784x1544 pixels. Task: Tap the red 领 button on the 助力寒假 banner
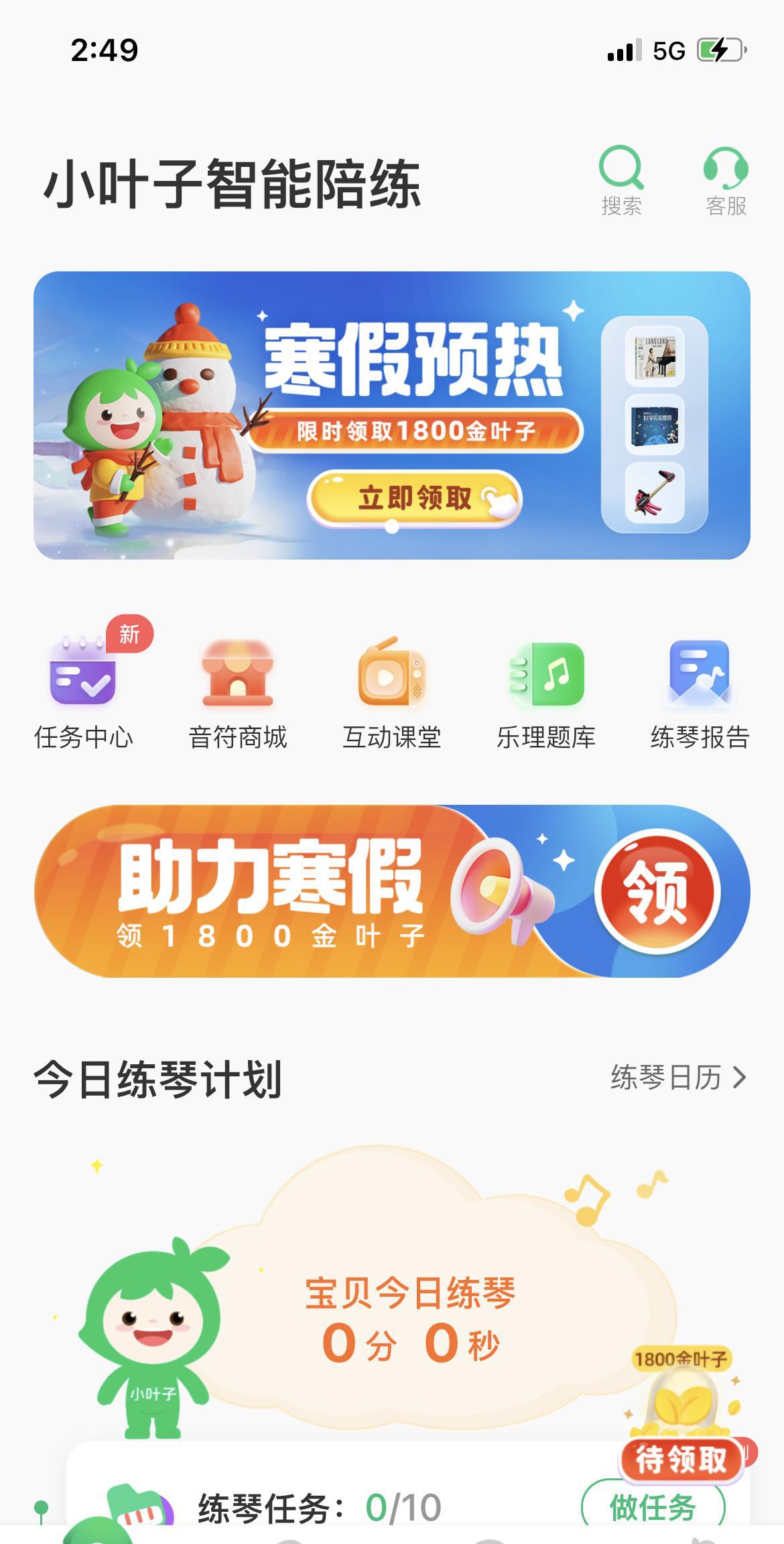coord(657,892)
